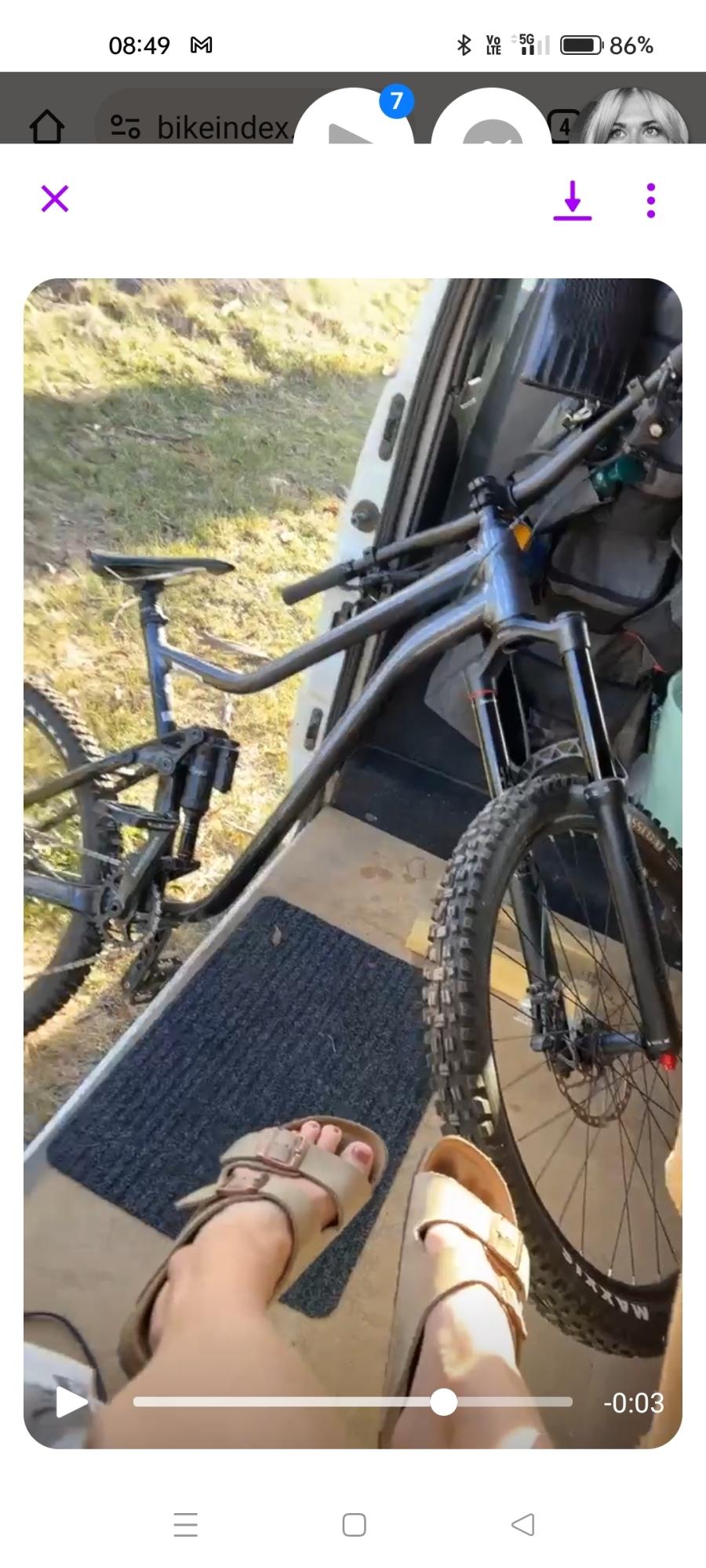Play the video
This screenshot has width=706, height=1568.
(71, 1402)
